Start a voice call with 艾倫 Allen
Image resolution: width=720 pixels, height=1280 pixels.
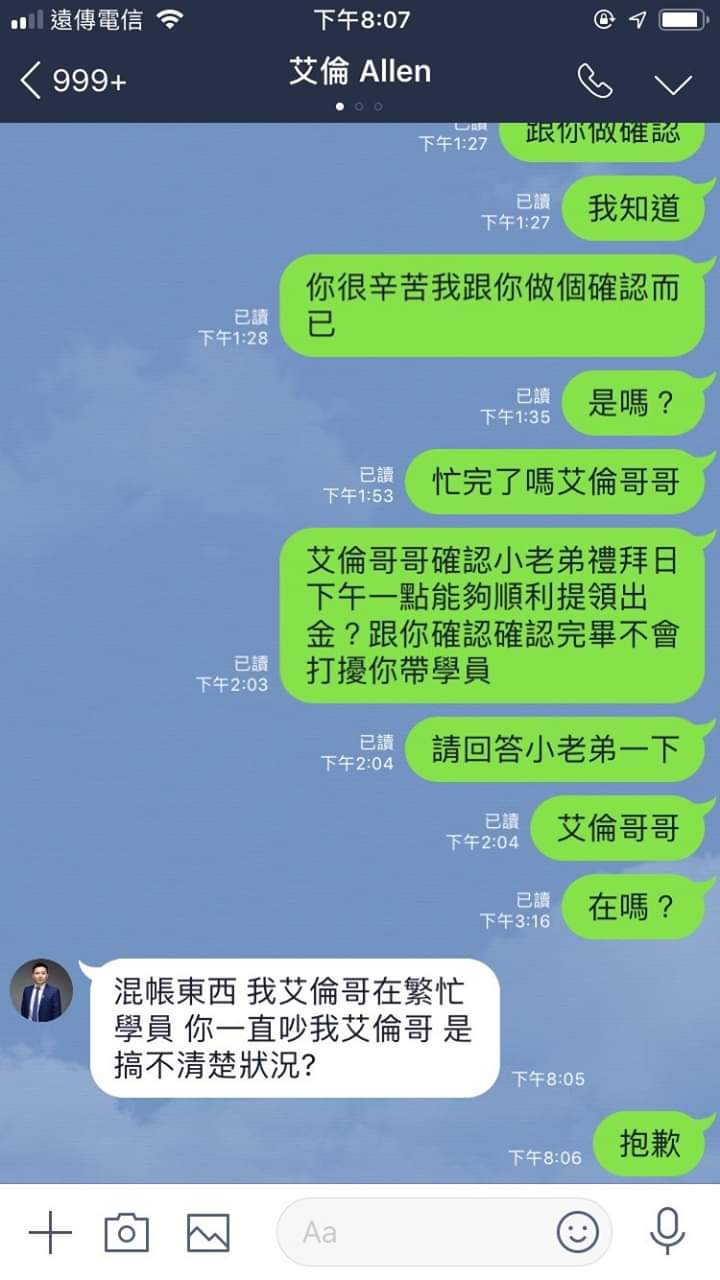(x=594, y=81)
